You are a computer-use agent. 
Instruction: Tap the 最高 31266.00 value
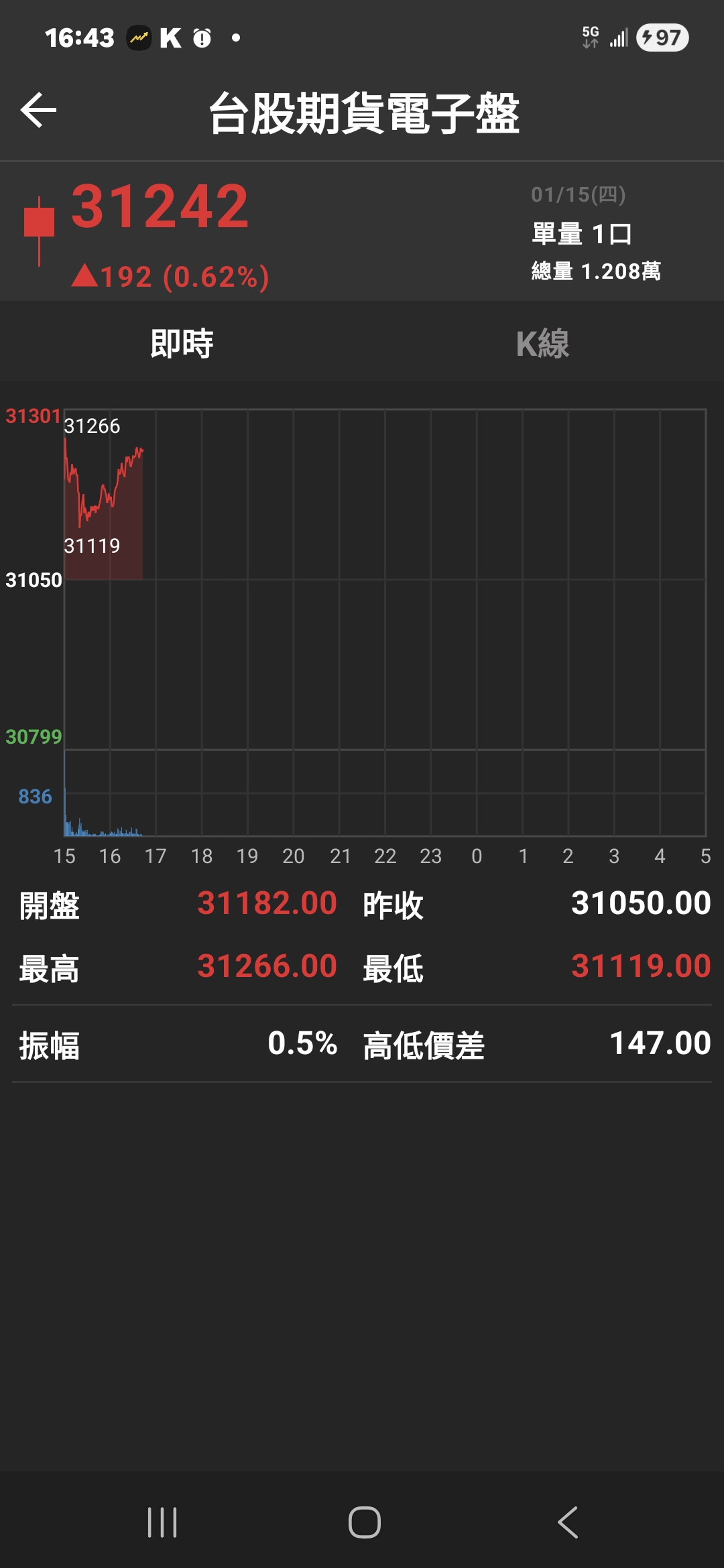coord(268,966)
